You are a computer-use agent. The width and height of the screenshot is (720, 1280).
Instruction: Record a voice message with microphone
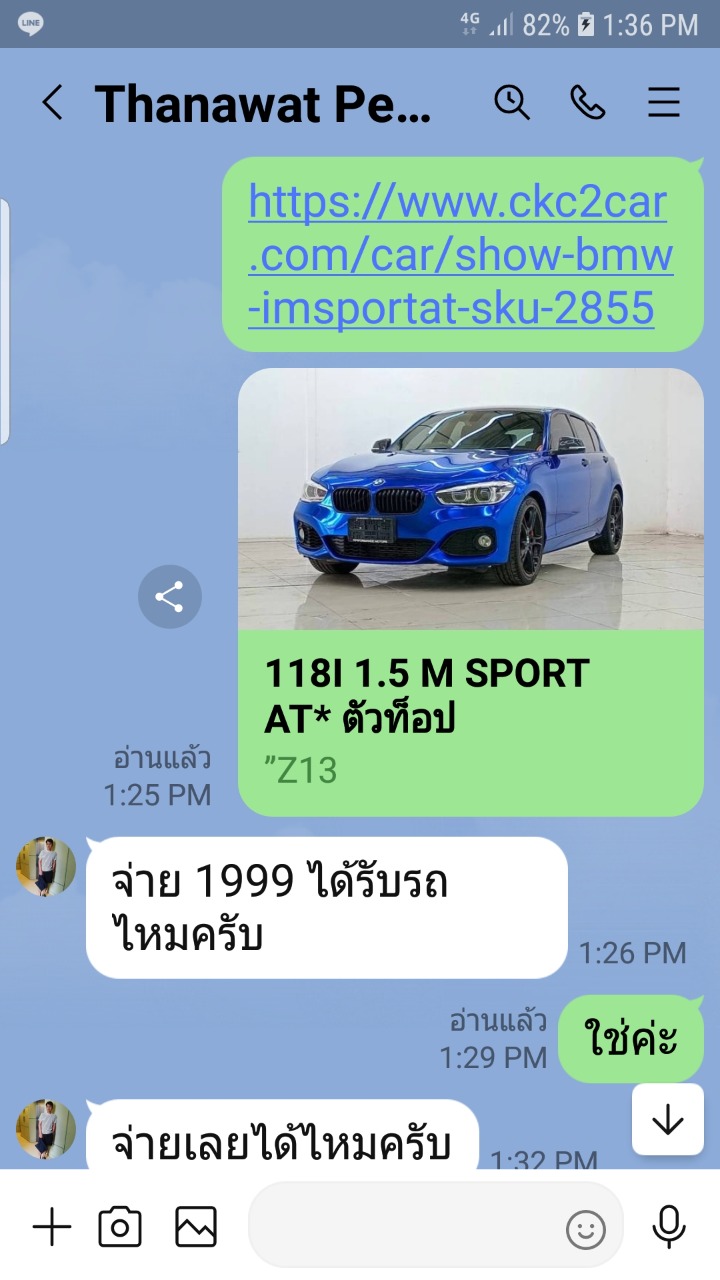click(668, 1227)
